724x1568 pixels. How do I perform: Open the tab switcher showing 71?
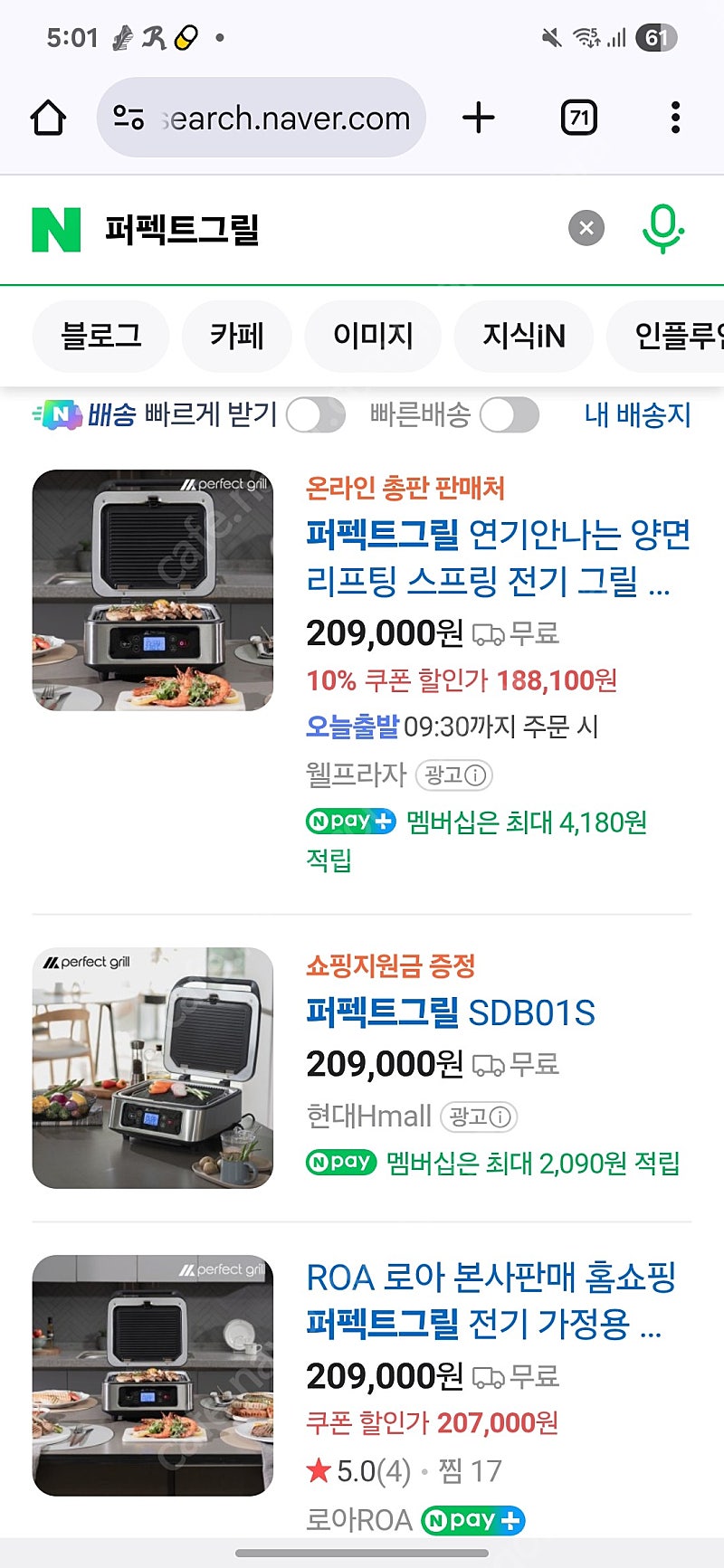click(x=579, y=118)
